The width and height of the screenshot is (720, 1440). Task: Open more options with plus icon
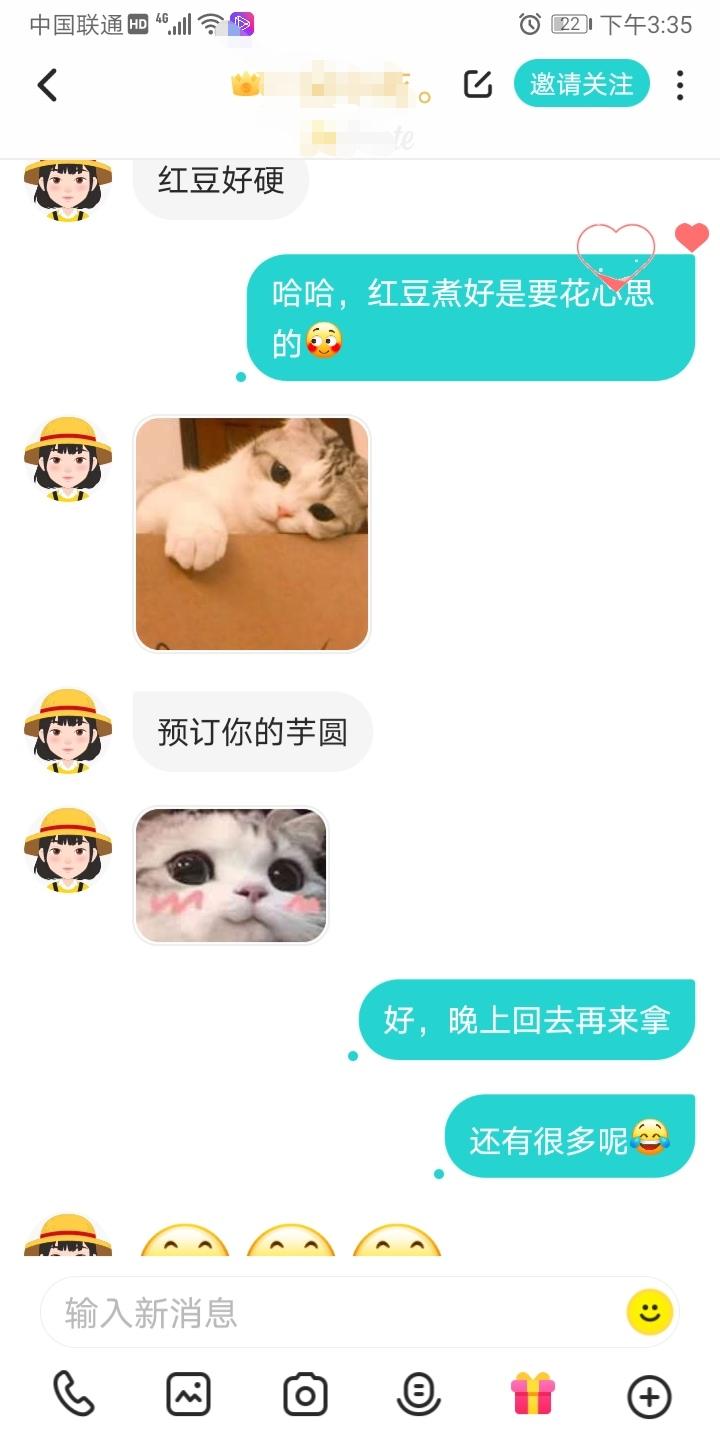[x=649, y=1395]
